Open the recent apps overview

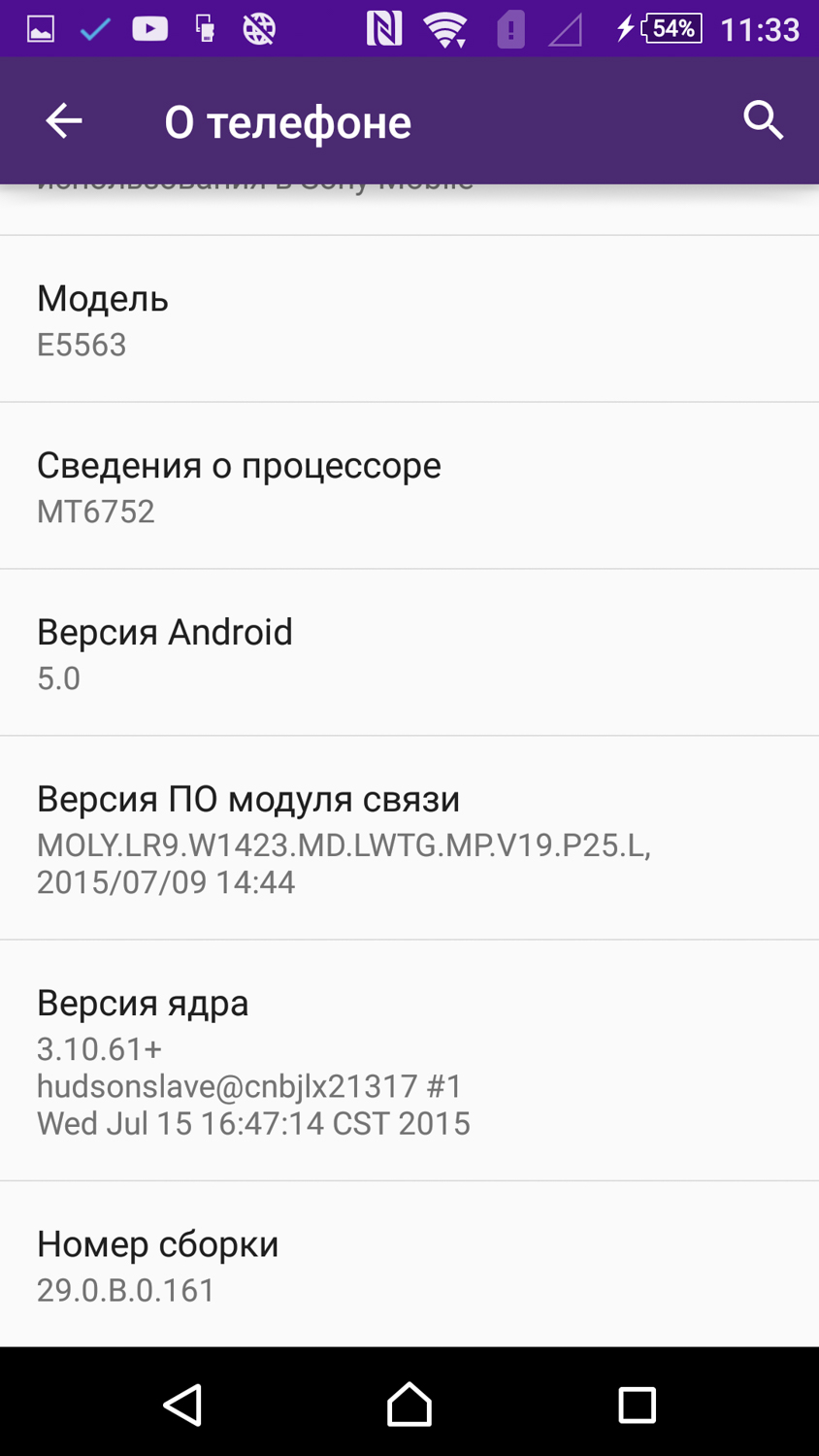point(637,1404)
